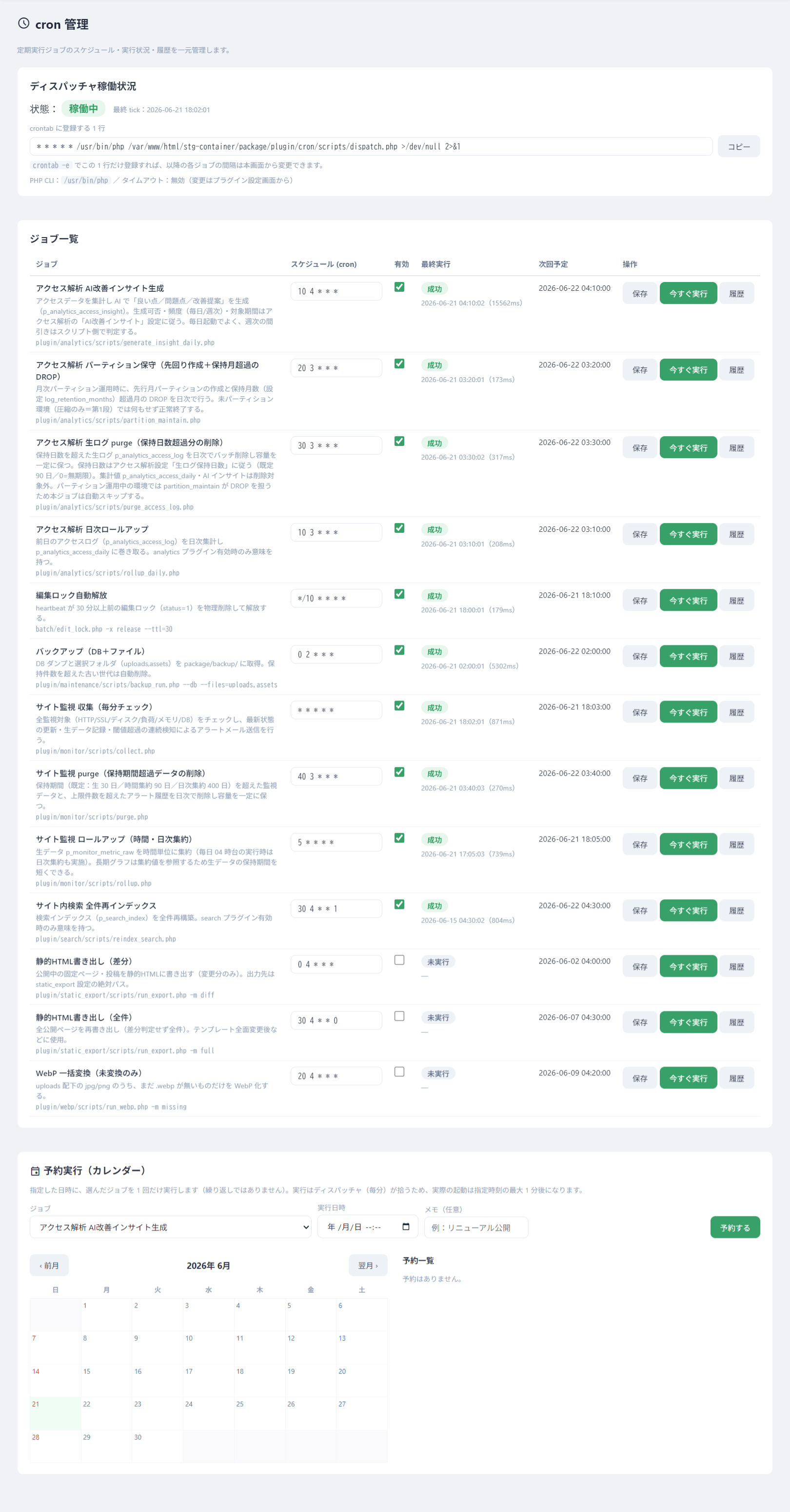
Task: Run WebP 一括変換（未変換のみ） now
Action: pyautogui.click(x=688, y=1078)
